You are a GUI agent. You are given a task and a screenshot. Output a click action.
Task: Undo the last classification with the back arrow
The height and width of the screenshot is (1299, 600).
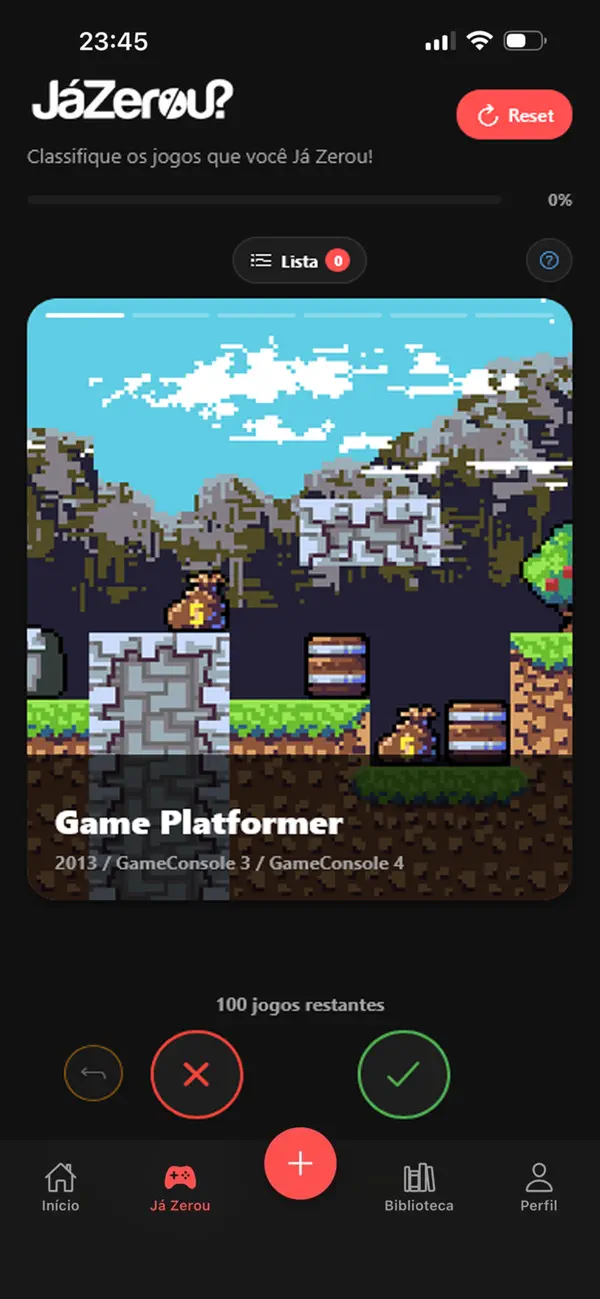point(93,1073)
